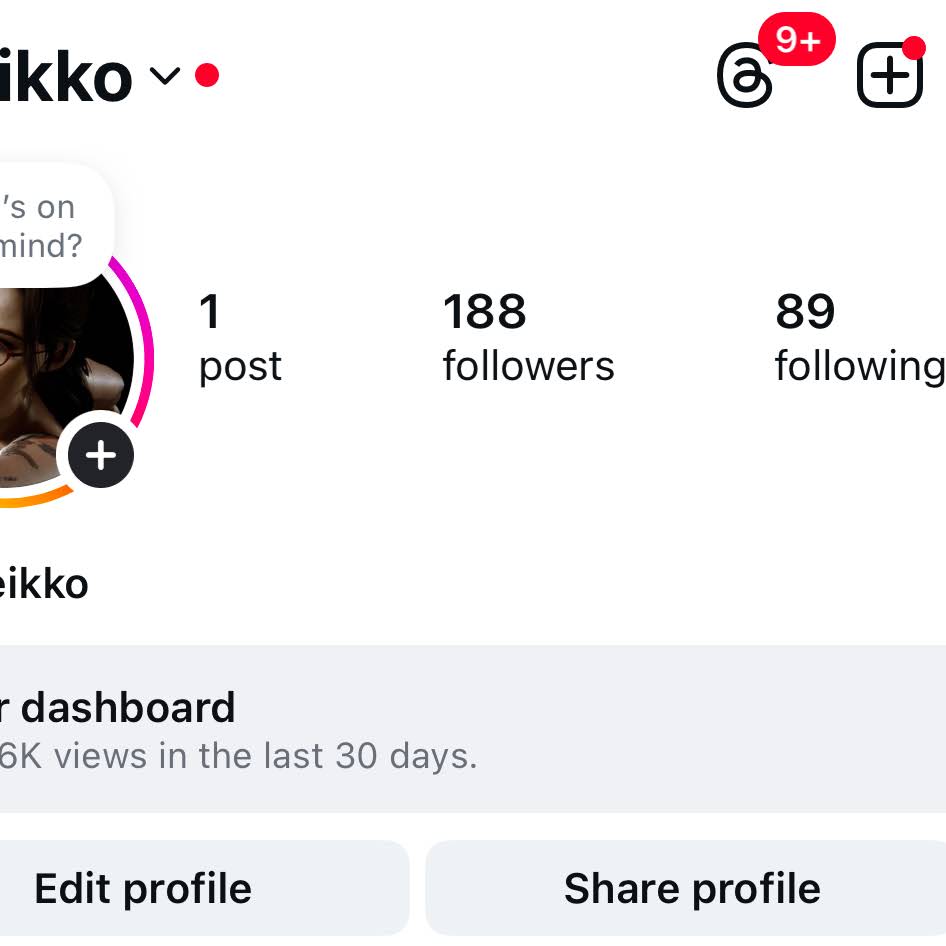Show the 1 post count
Image resolution: width=946 pixels, height=946 pixels.
pos(240,338)
